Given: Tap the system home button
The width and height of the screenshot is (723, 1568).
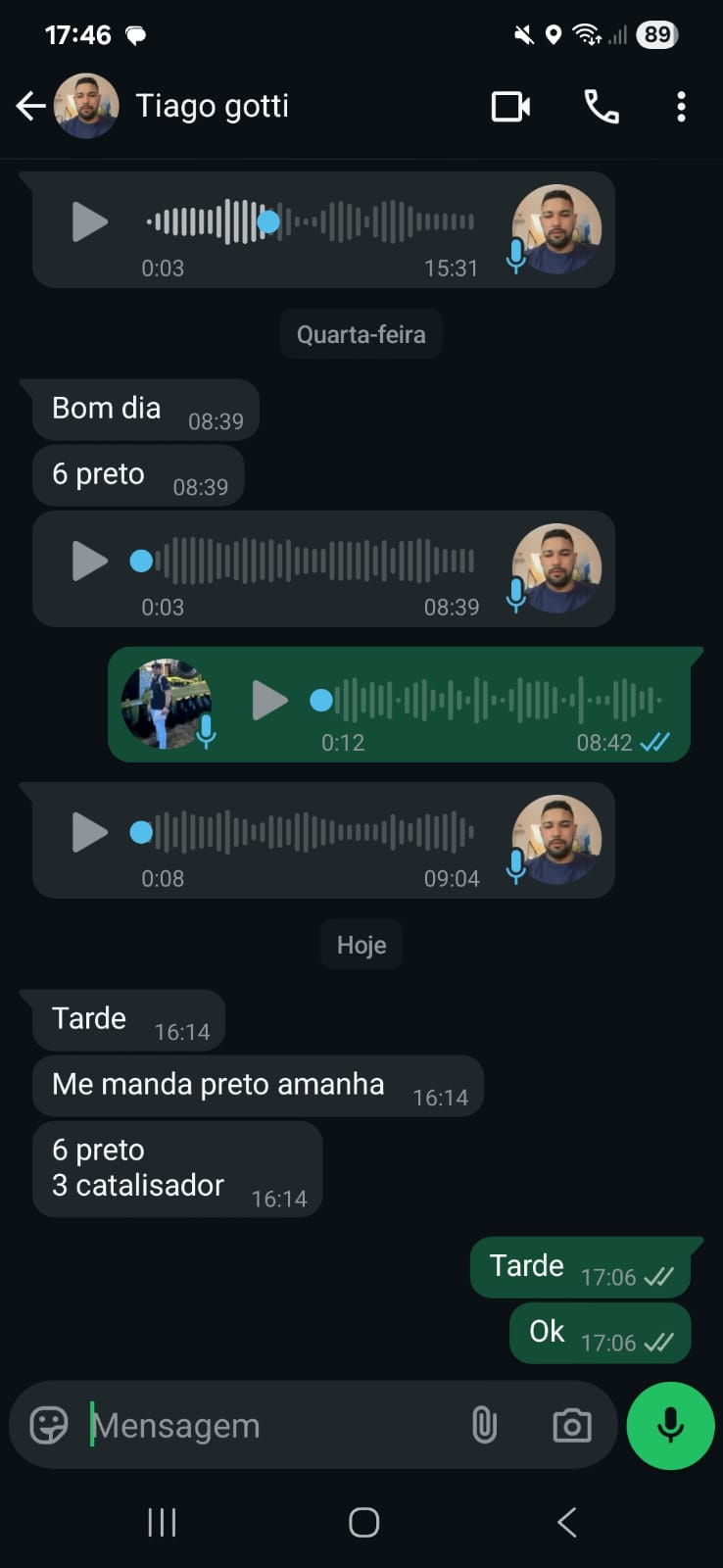Looking at the screenshot, I should click(363, 1522).
